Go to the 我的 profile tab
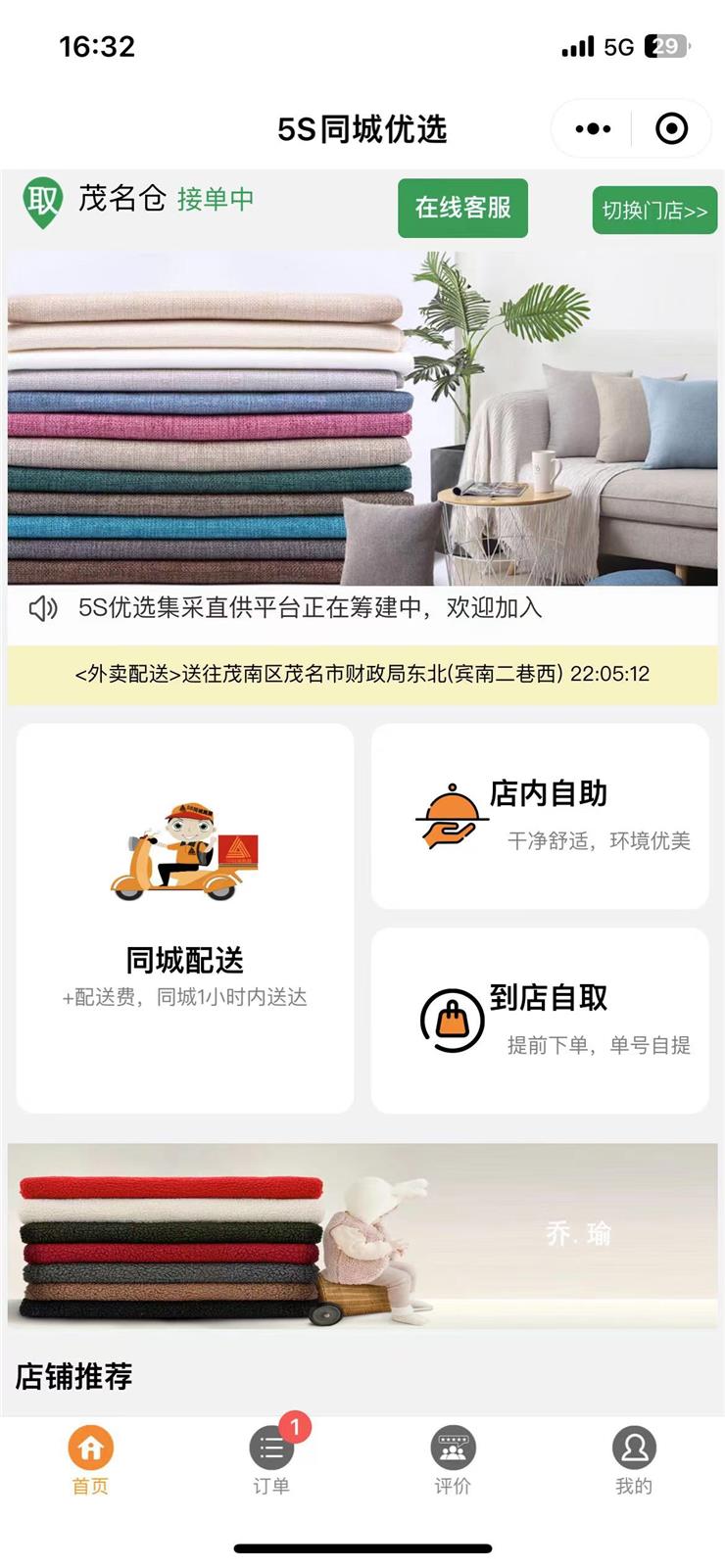The height and width of the screenshot is (1568, 725). tap(634, 1459)
